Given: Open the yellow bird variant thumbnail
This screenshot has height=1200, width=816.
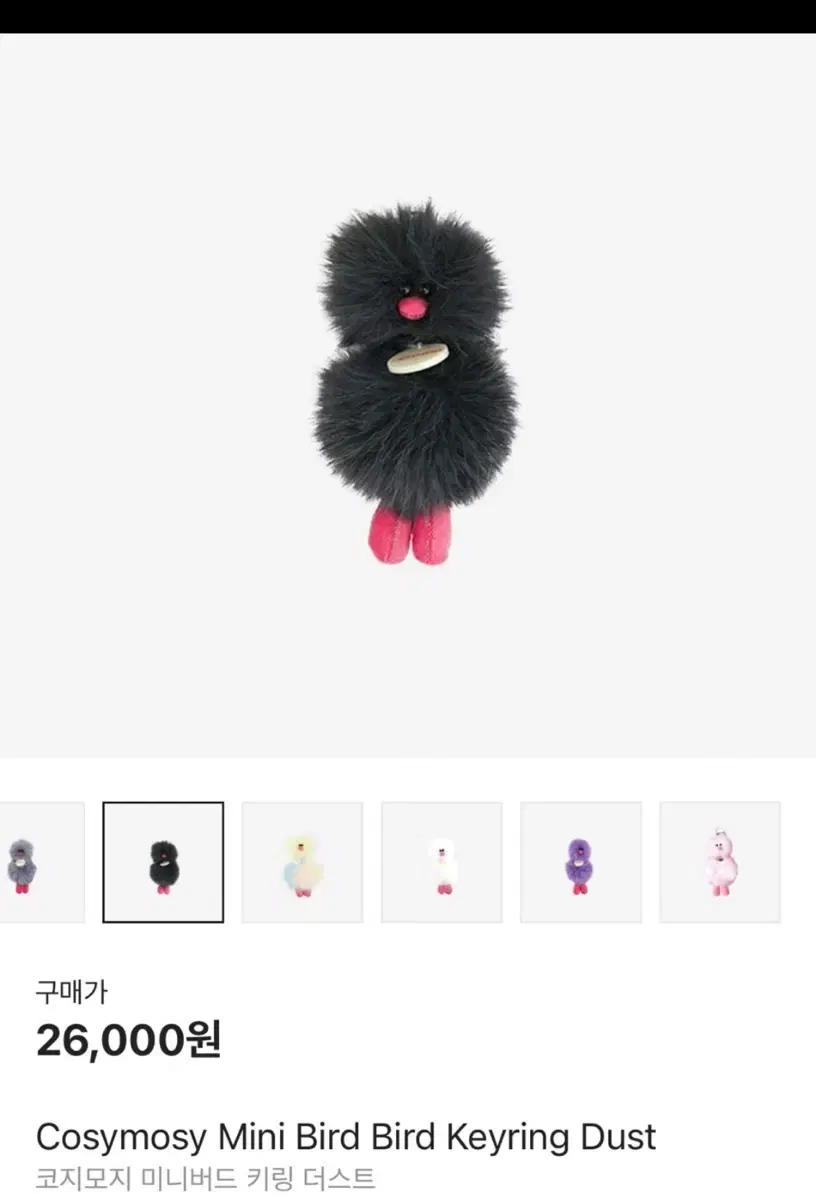Looking at the screenshot, I should (x=303, y=860).
